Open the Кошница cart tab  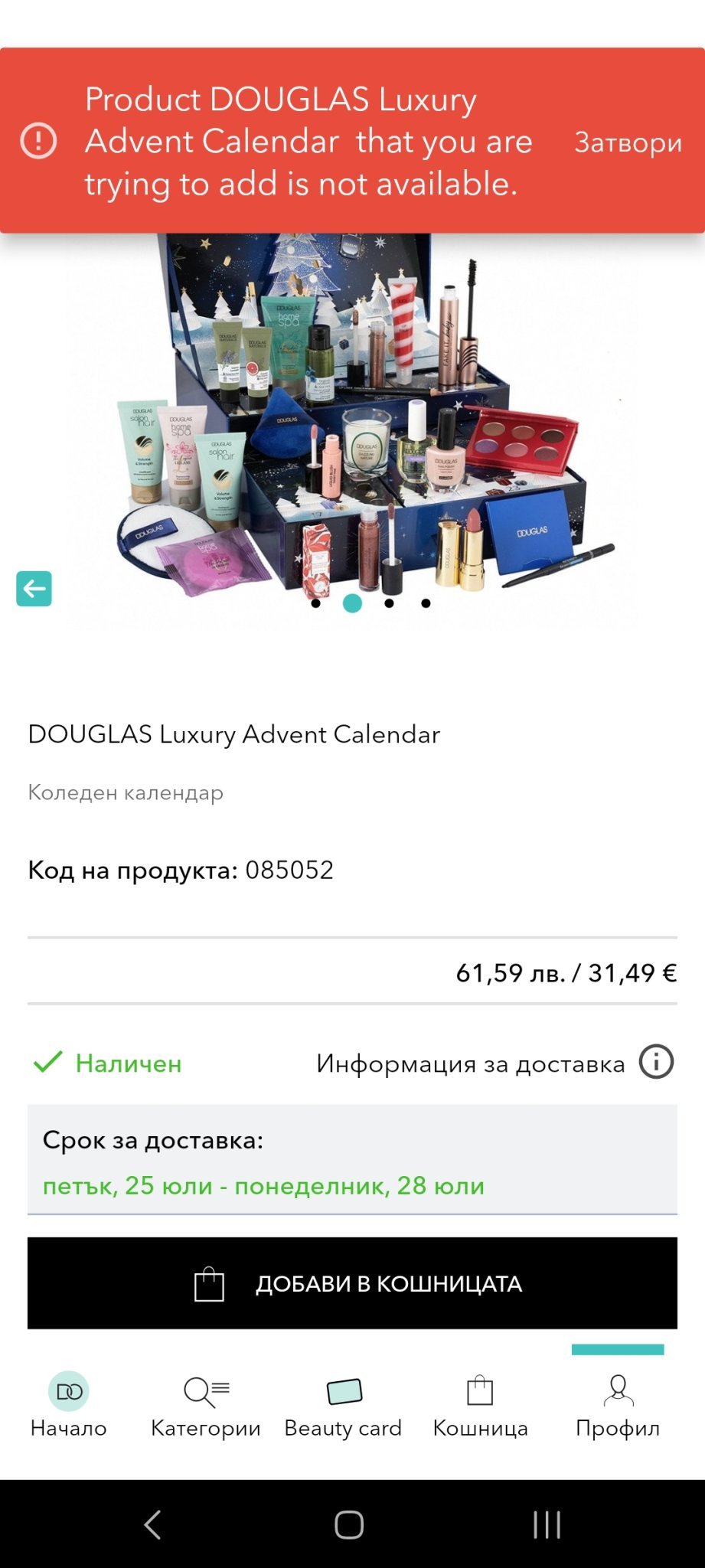480,1405
